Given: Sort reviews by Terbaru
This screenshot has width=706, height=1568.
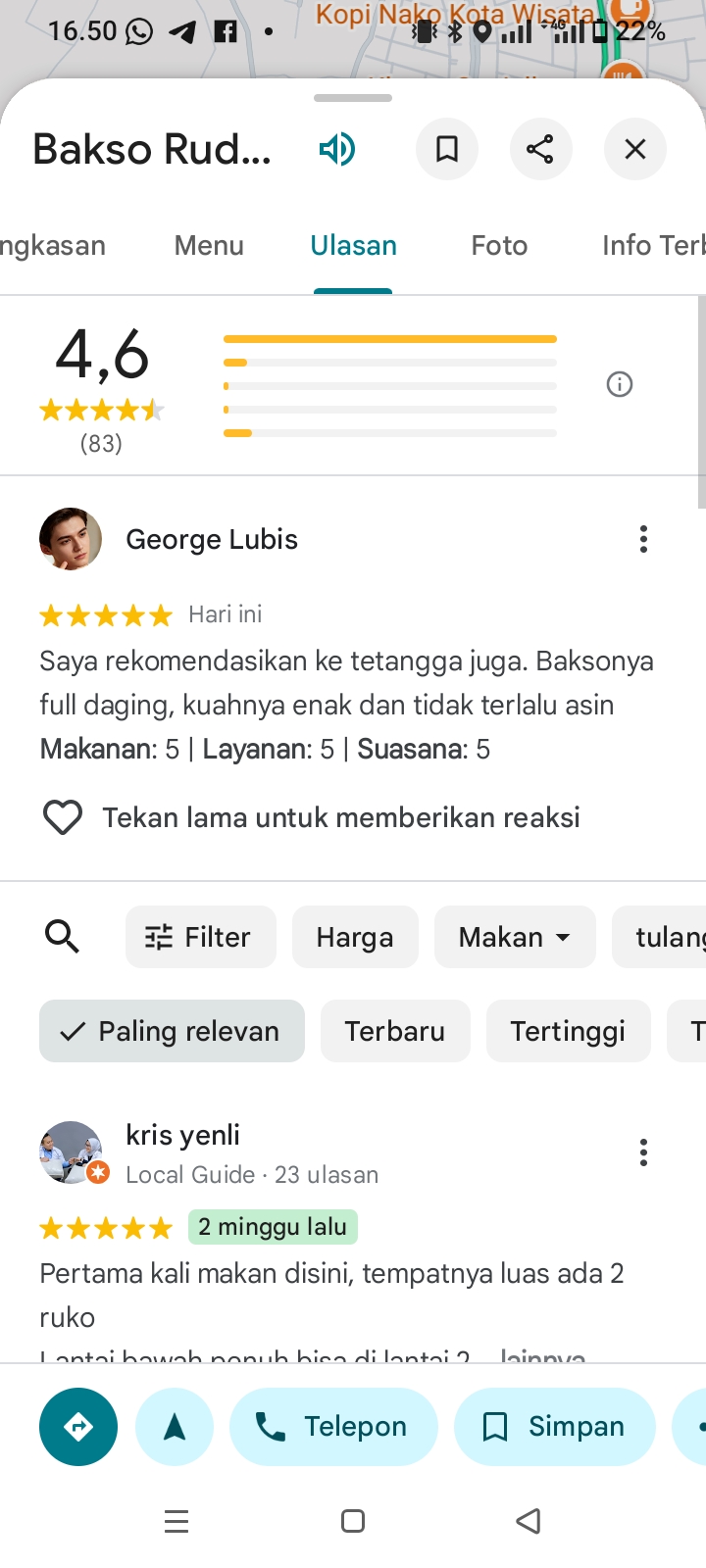Looking at the screenshot, I should 395,1031.
